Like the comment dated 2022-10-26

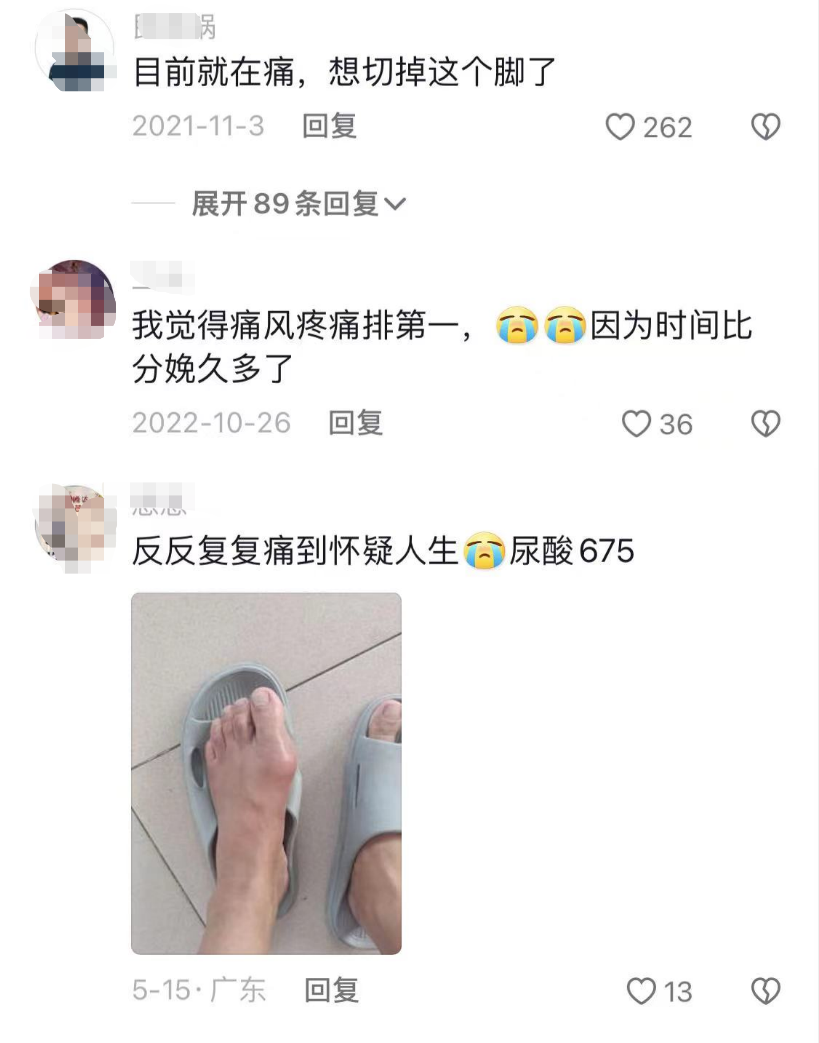(636, 424)
